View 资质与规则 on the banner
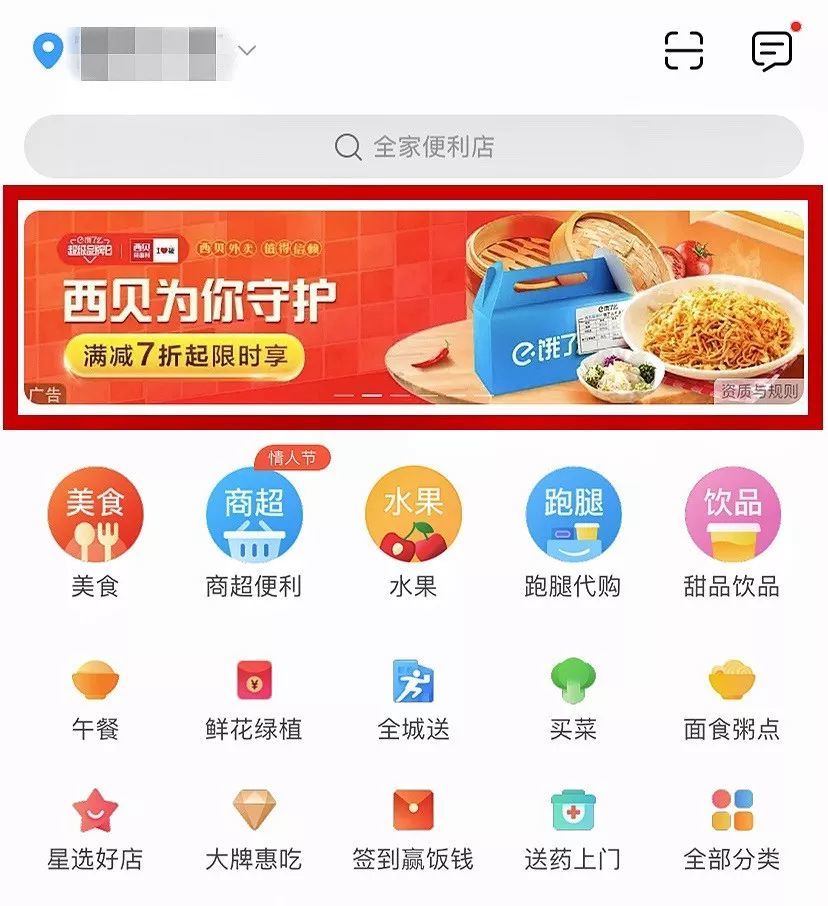This screenshot has width=828, height=906. [x=759, y=391]
